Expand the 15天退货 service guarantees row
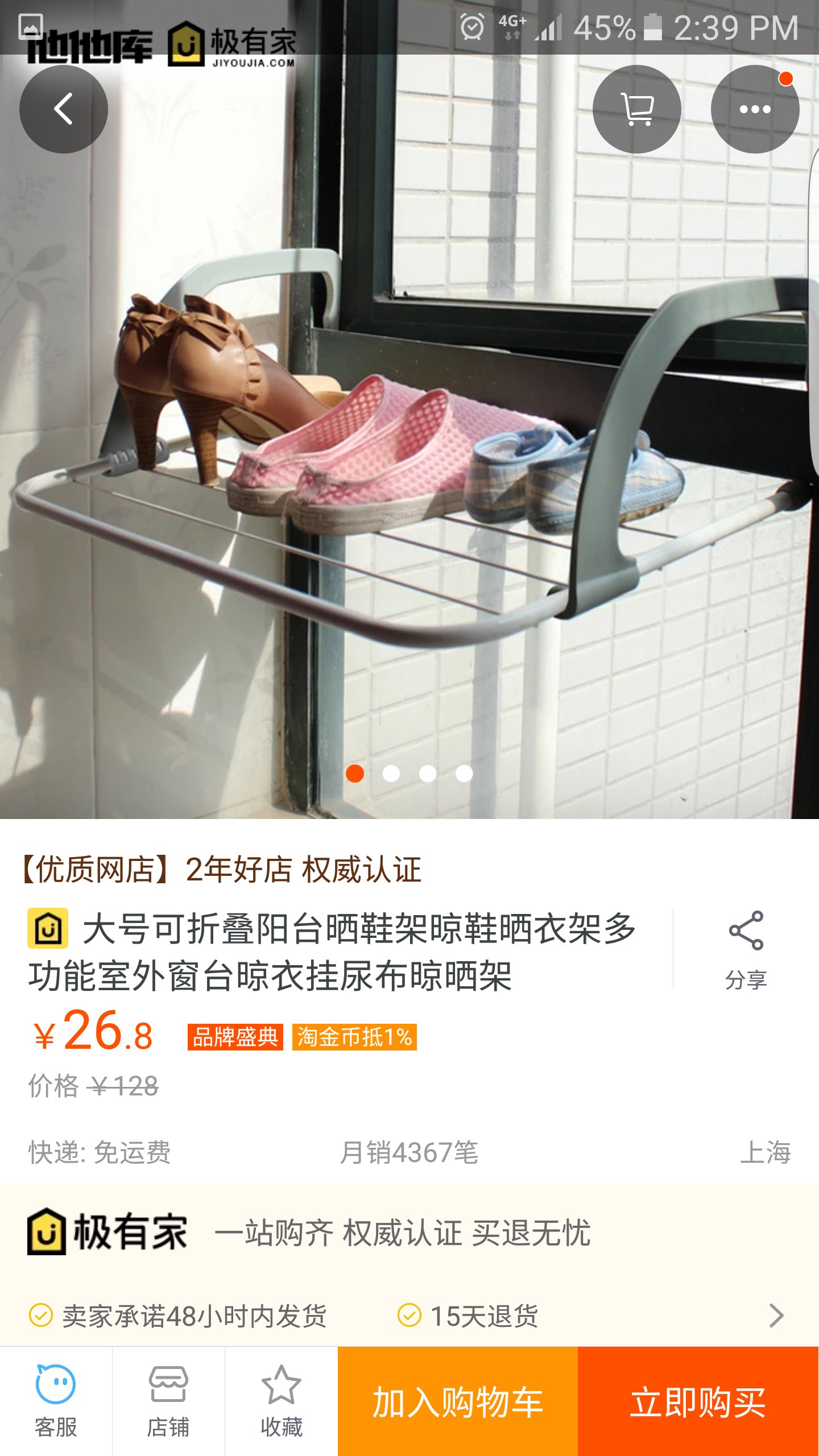819x1456 pixels. pyautogui.click(x=776, y=1316)
